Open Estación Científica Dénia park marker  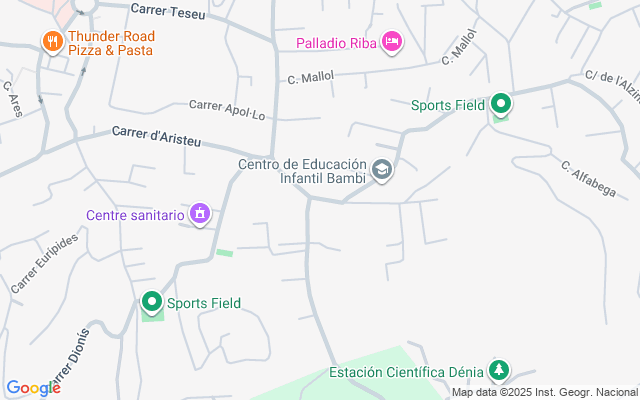tap(498, 371)
